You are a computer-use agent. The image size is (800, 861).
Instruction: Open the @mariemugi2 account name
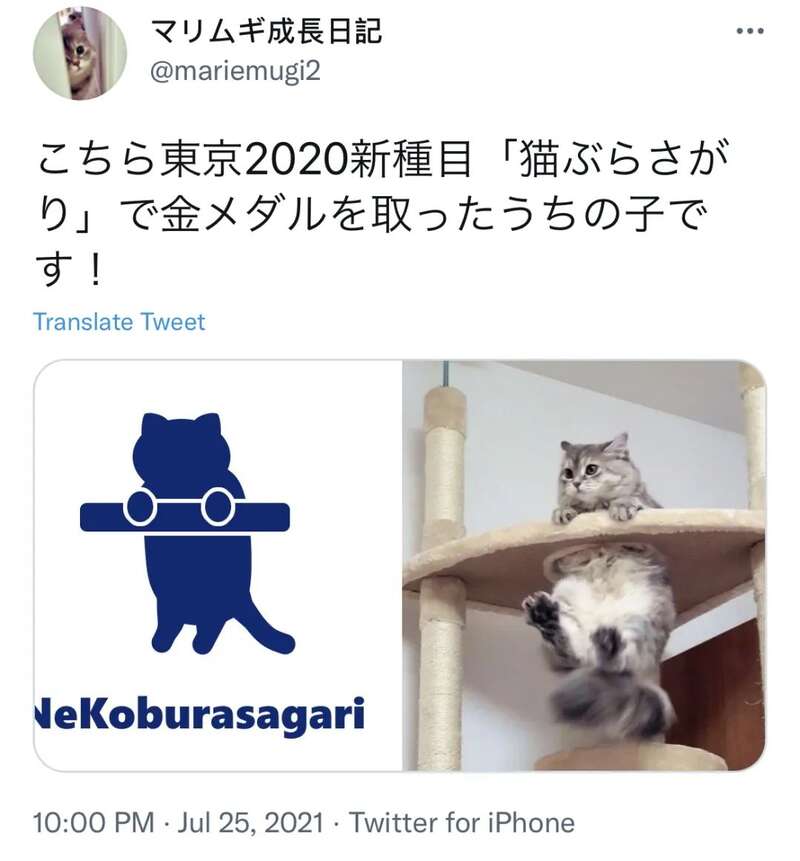pos(235,73)
